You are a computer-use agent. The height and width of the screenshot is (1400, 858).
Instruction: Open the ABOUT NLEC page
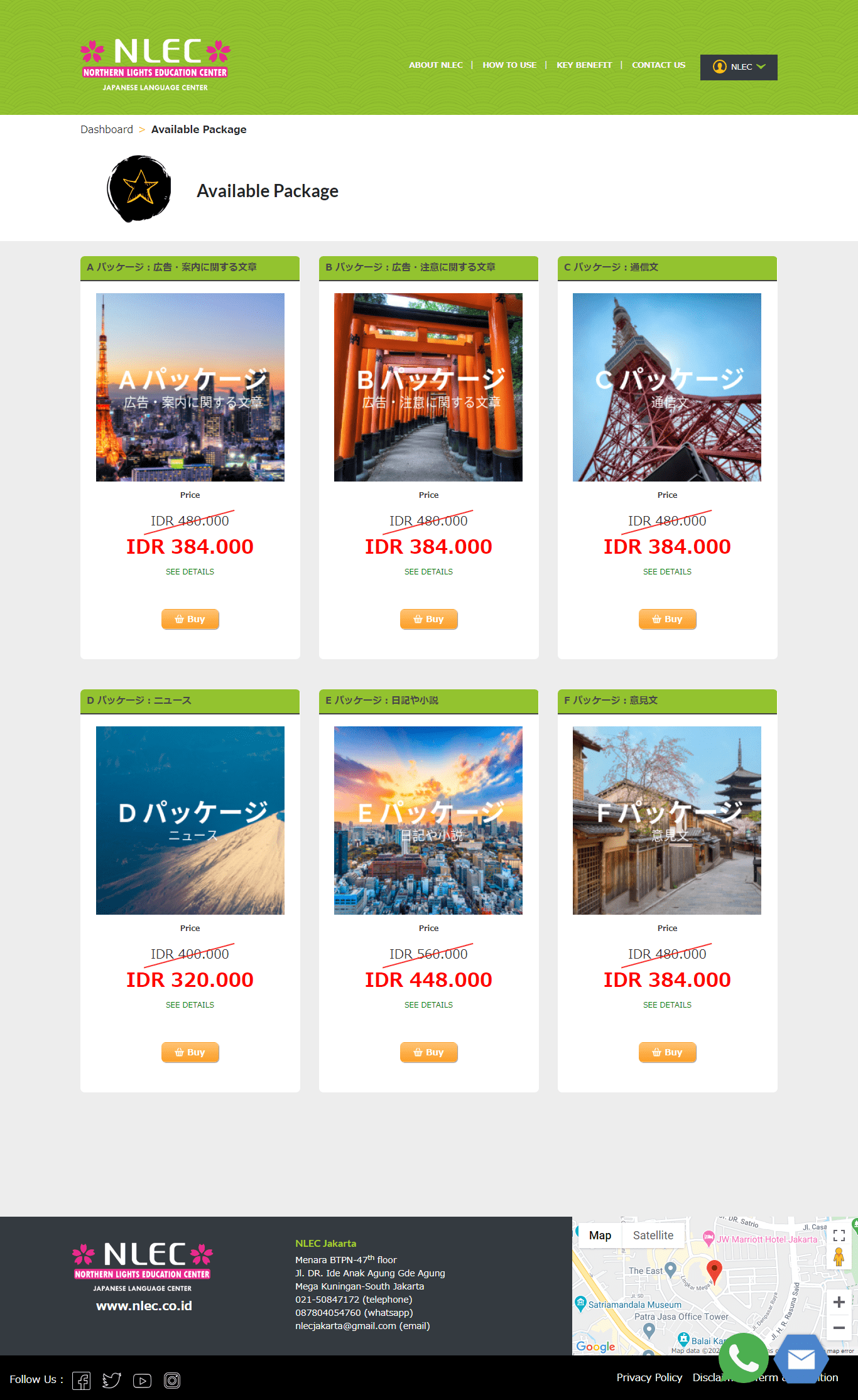(x=435, y=65)
